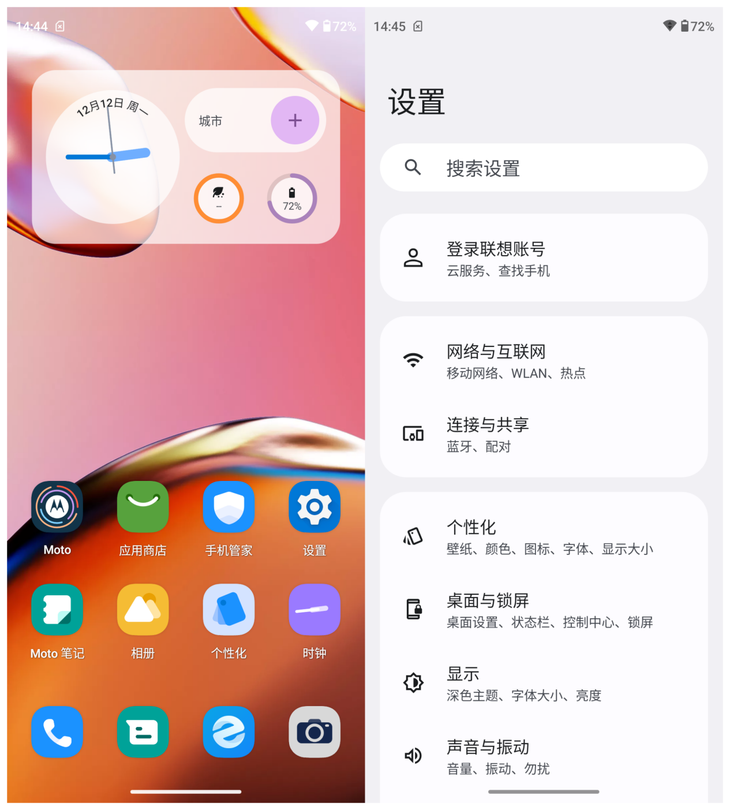The height and width of the screenshot is (810, 730).
Task: Open the phone dialer in dock
Action: 57,732
